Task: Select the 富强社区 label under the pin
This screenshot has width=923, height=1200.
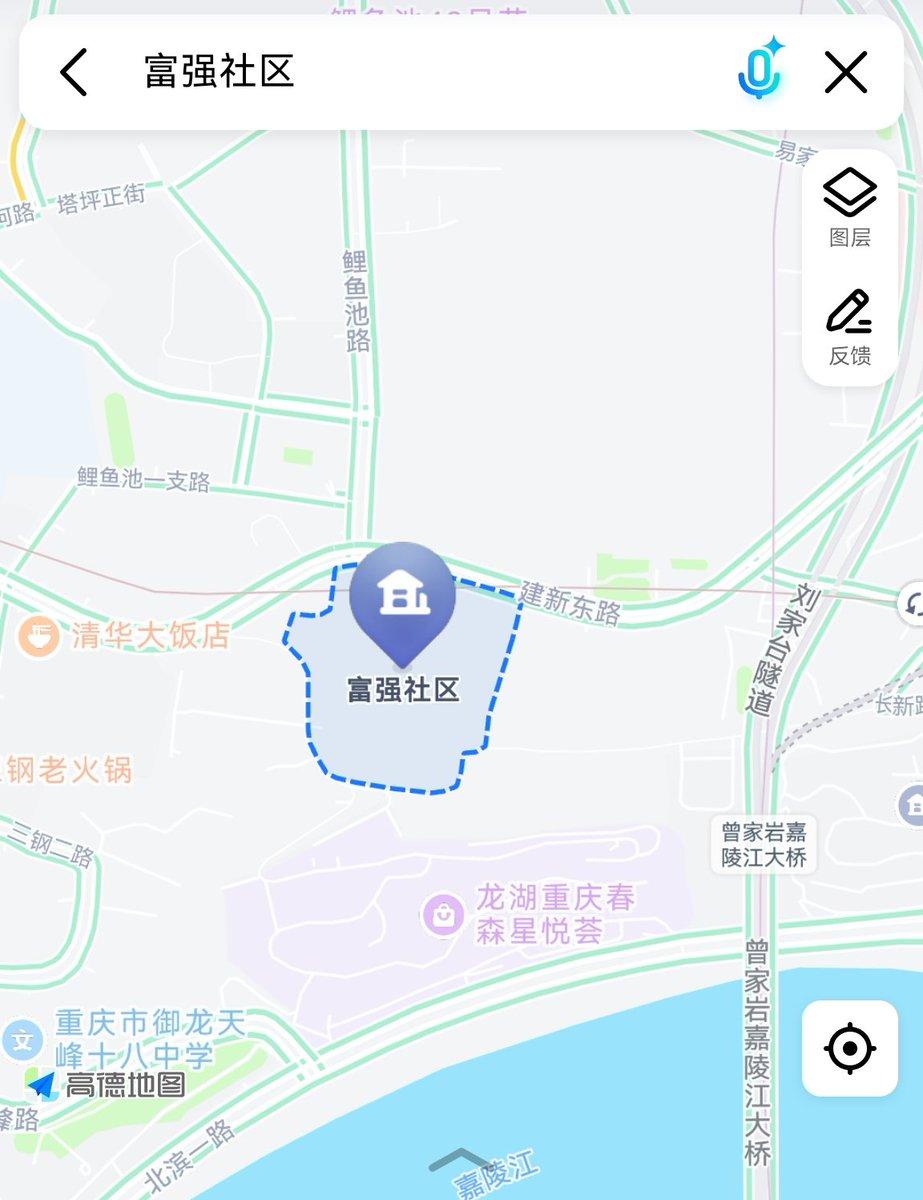Action: (x=403, y=688)
